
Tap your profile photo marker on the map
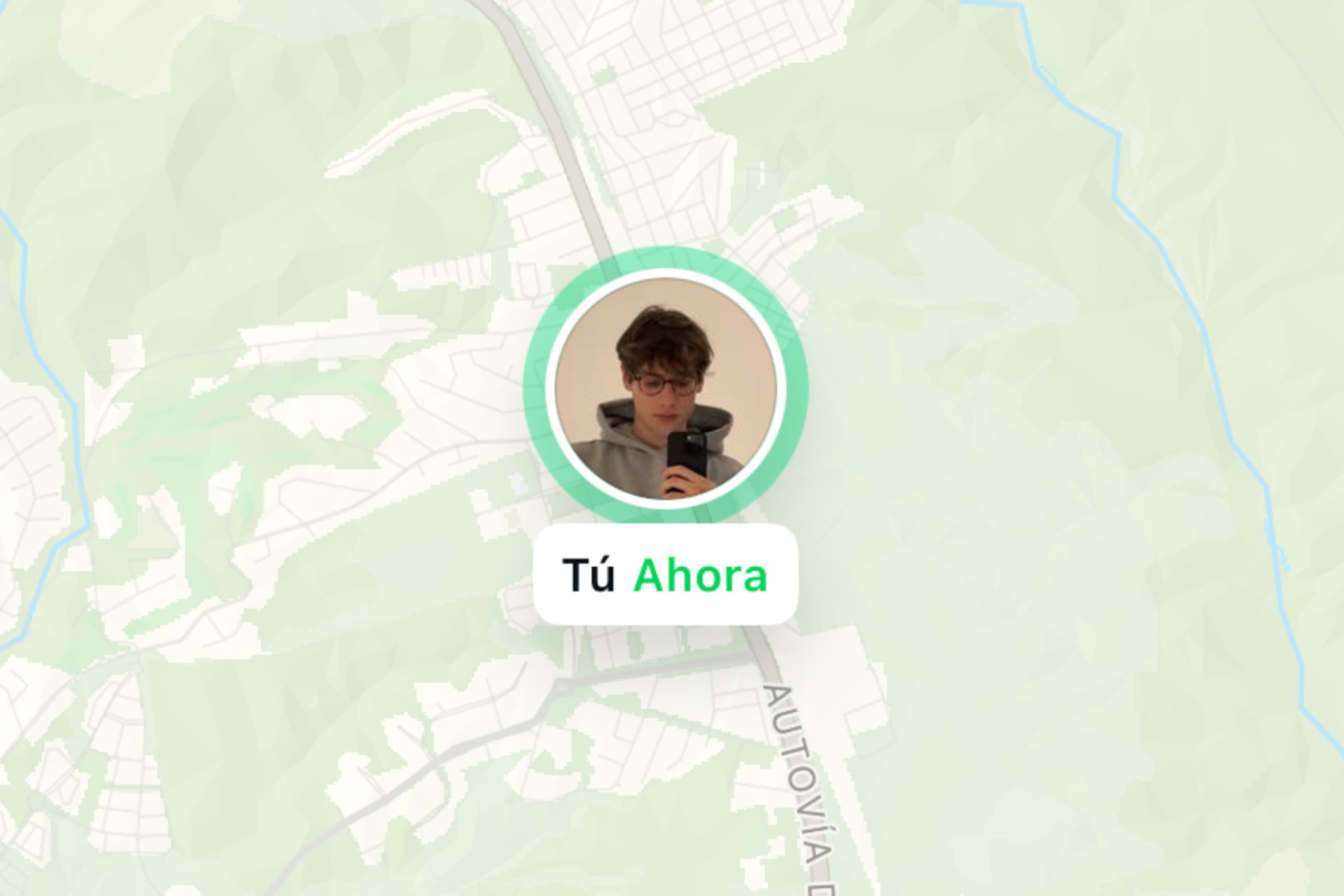coord(666,387)
